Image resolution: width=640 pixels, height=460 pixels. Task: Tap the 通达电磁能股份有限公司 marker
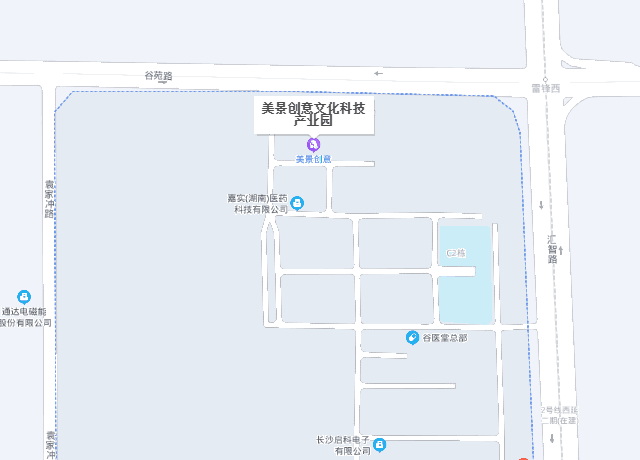click(x=24, y=297)
